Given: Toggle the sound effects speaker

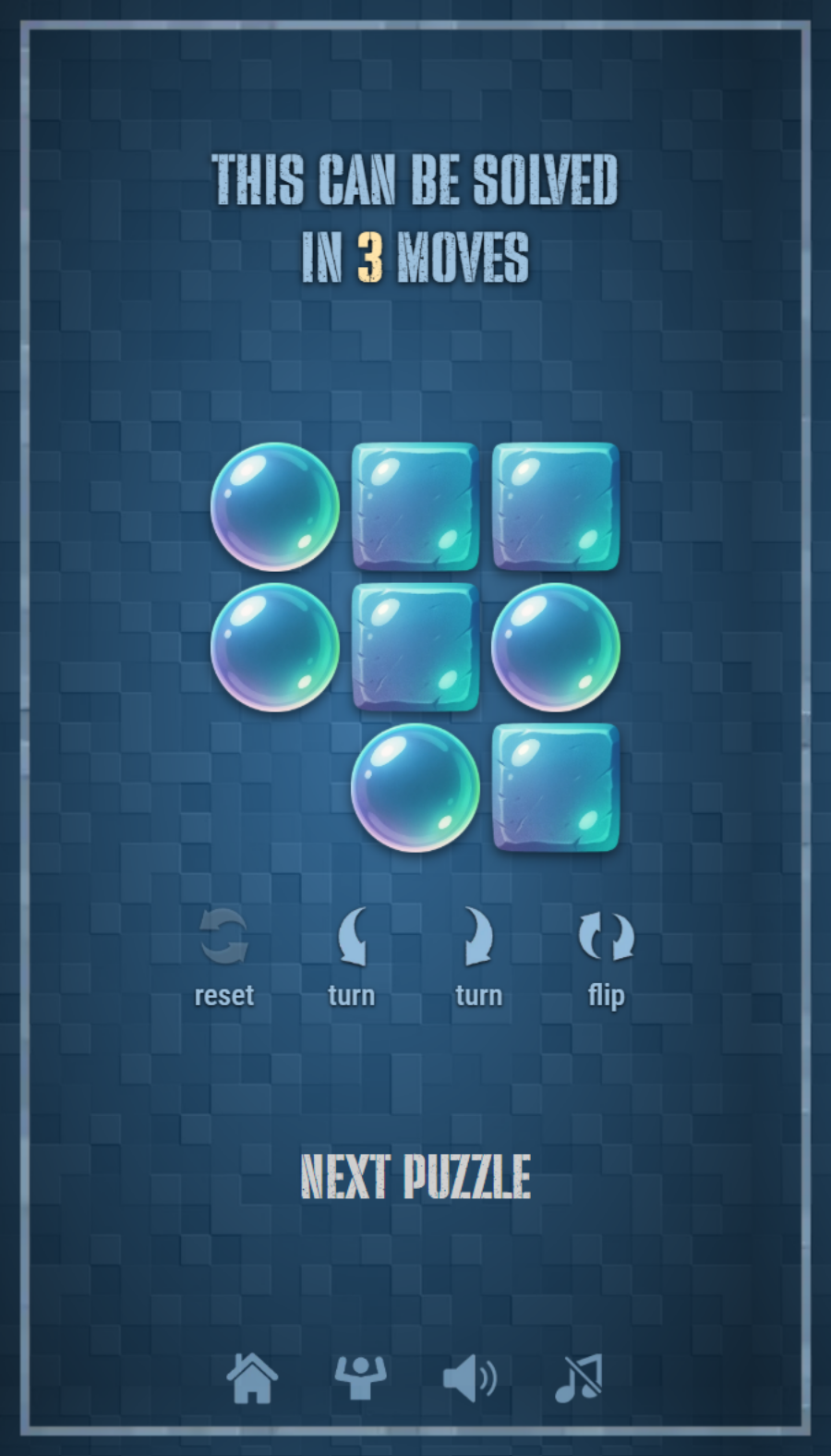Looking at the screenshot, I should [x=470, y=1377].
